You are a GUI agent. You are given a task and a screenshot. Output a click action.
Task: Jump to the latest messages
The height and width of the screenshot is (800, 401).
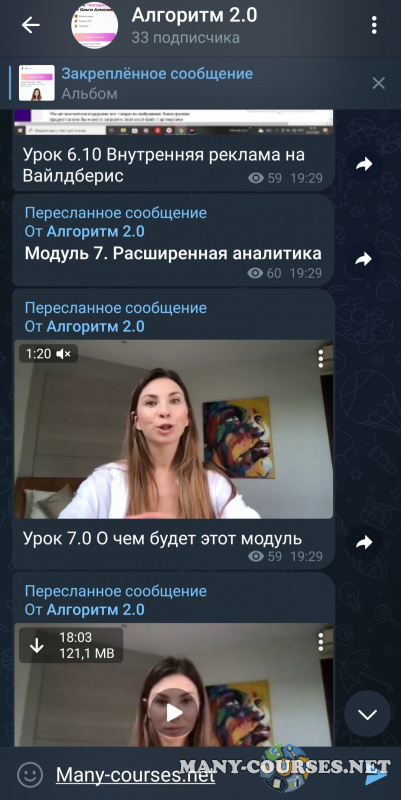pyautogui.click(x=367, y=714)
